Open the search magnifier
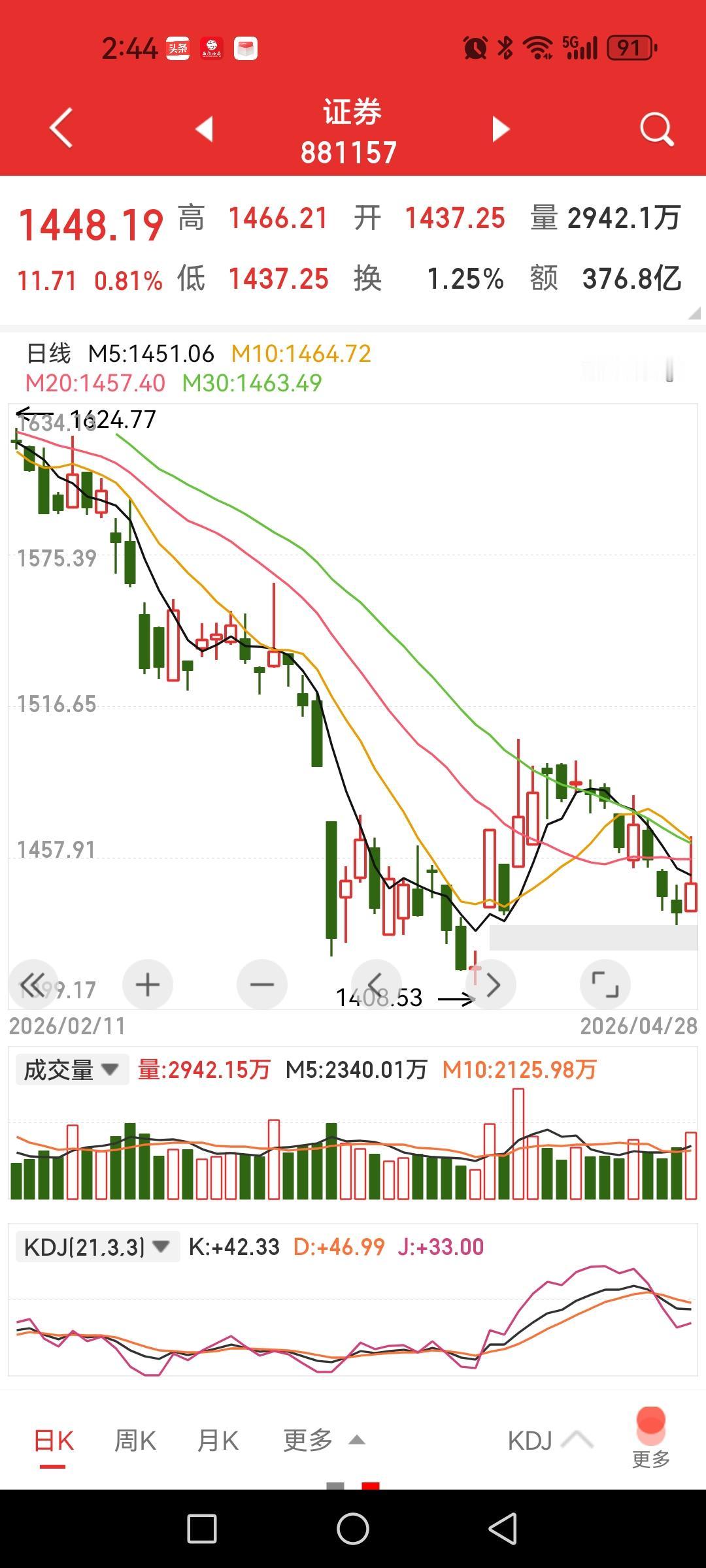This screenshot has width=706, height=1568. [656, 129]
